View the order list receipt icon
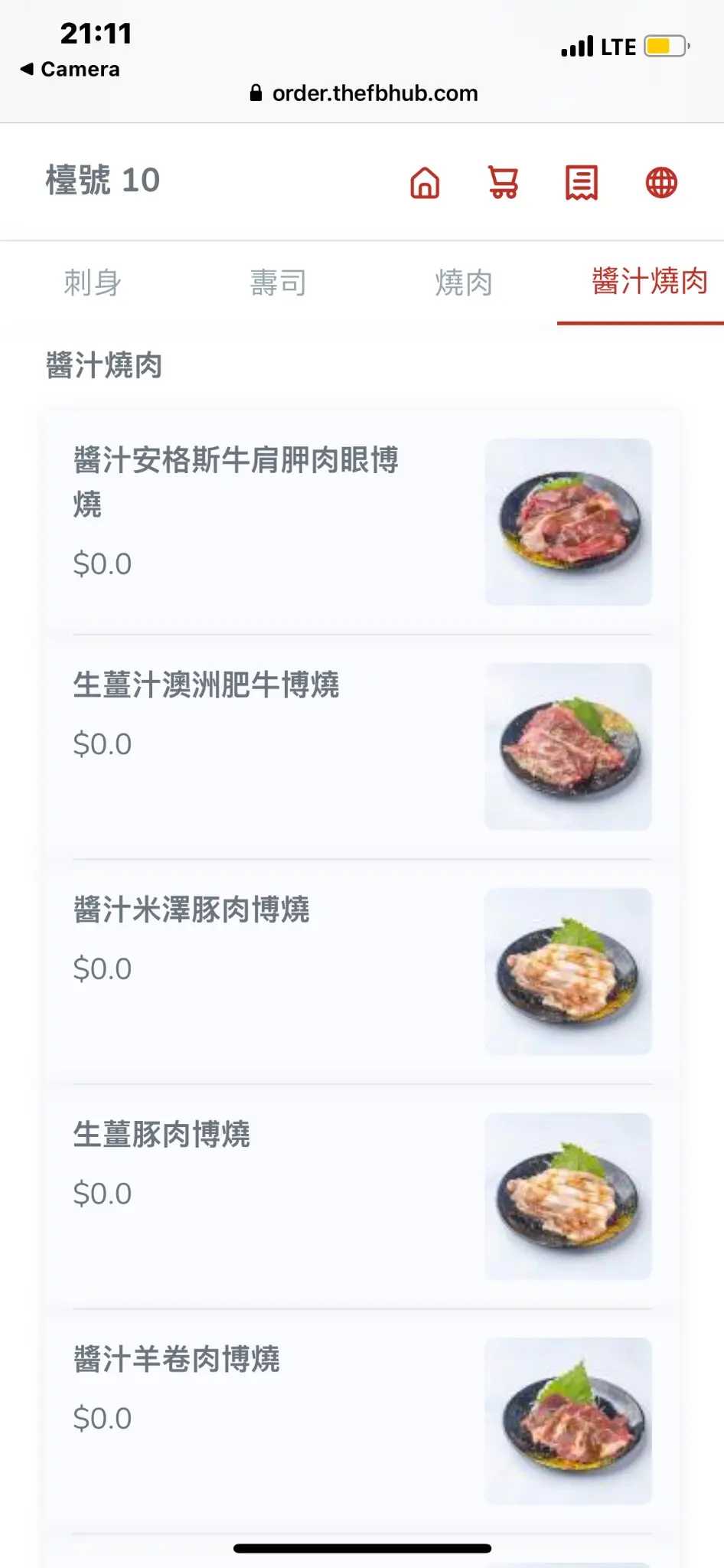 pos(582,183)
